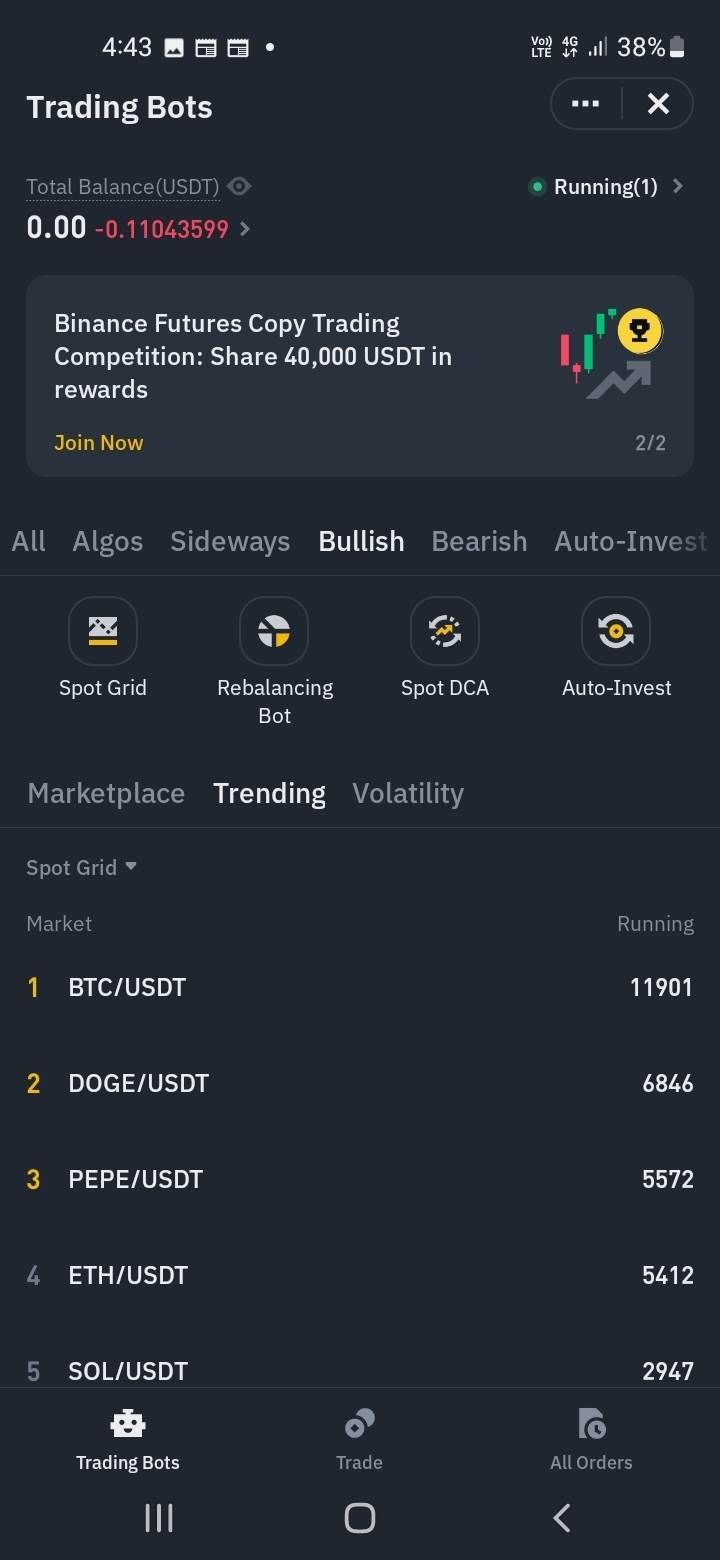Viewport: 720px width, 1560px height.
Task: Switch to the Marketplace tab
Action: click(x=106, y=793)
